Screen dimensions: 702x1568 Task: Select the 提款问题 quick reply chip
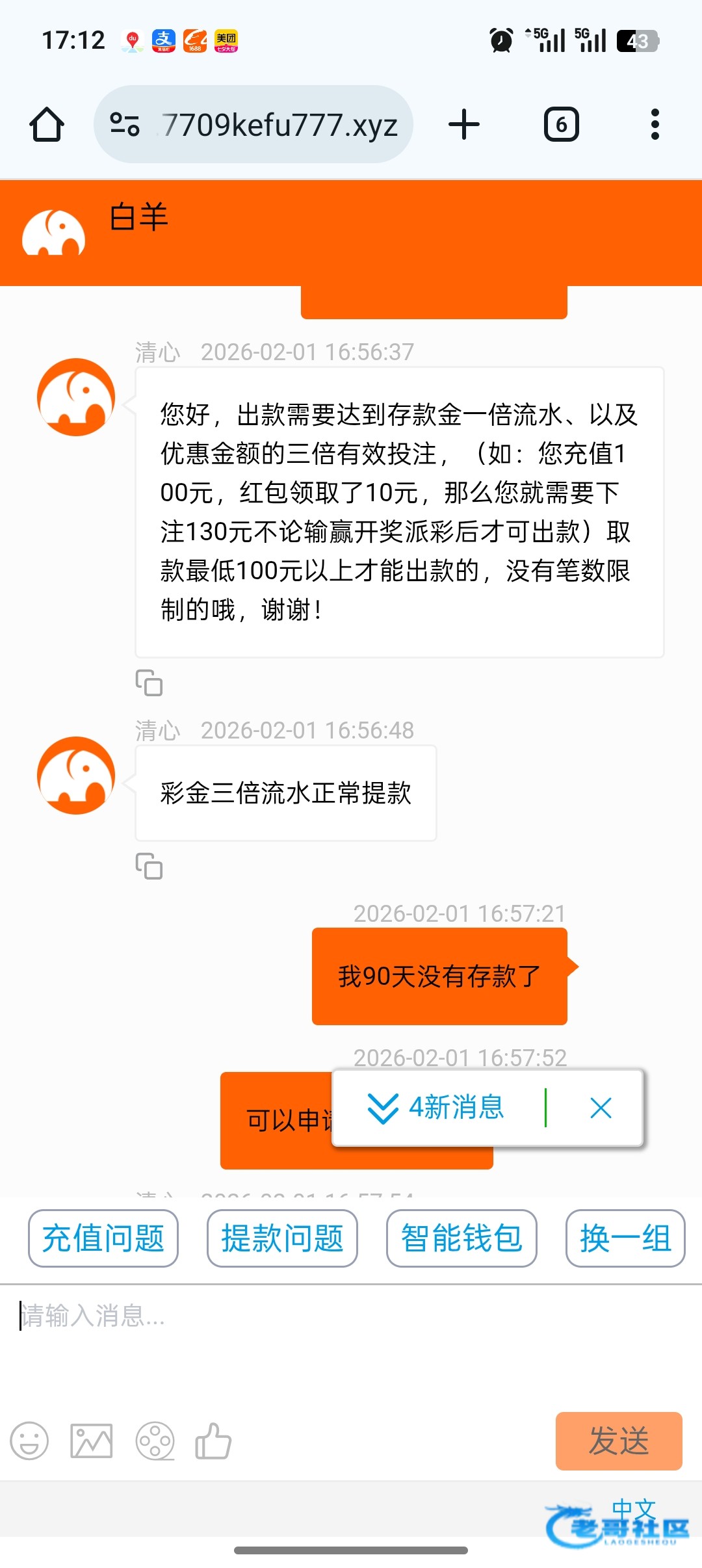[282, 1238]
